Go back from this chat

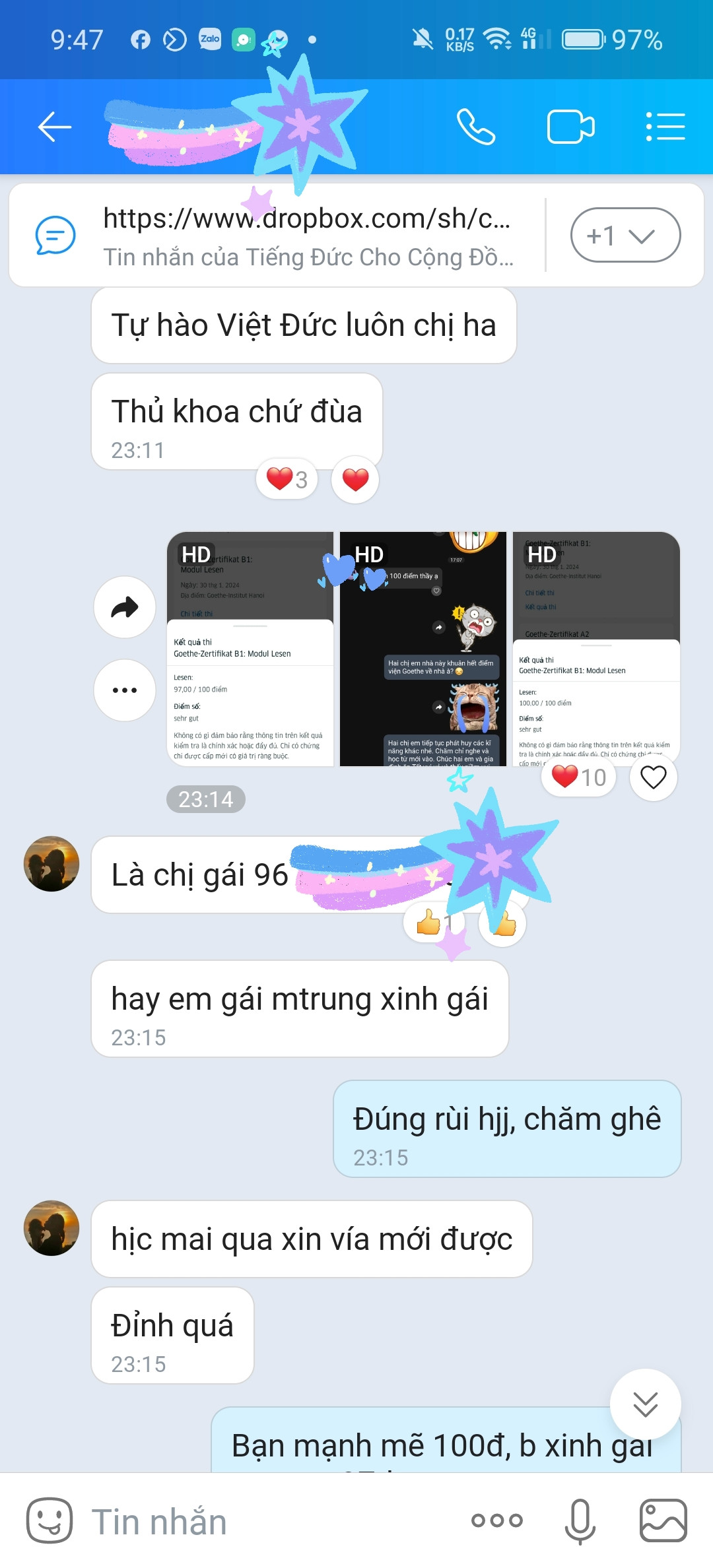(54, 127)
